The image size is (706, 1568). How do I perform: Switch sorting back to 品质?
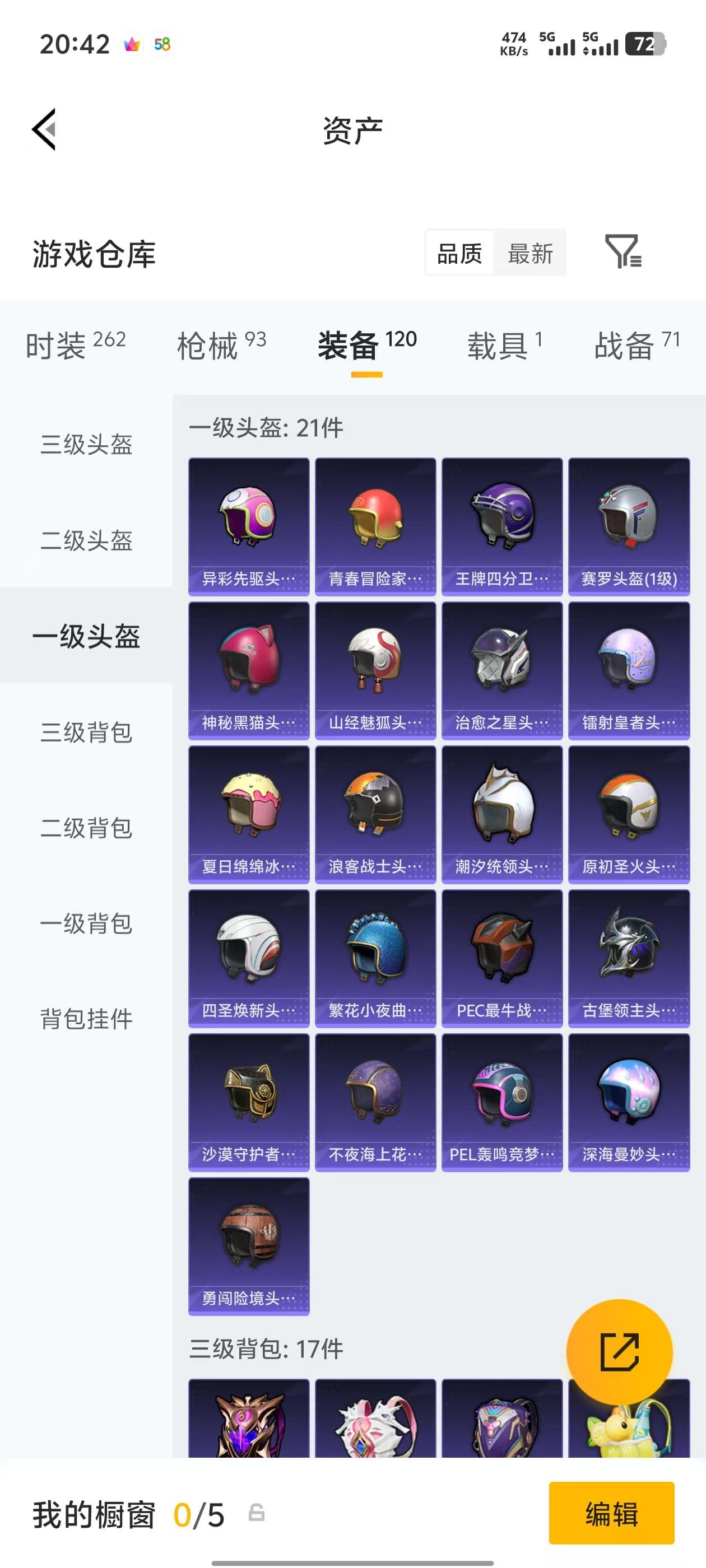pos(459,254)
